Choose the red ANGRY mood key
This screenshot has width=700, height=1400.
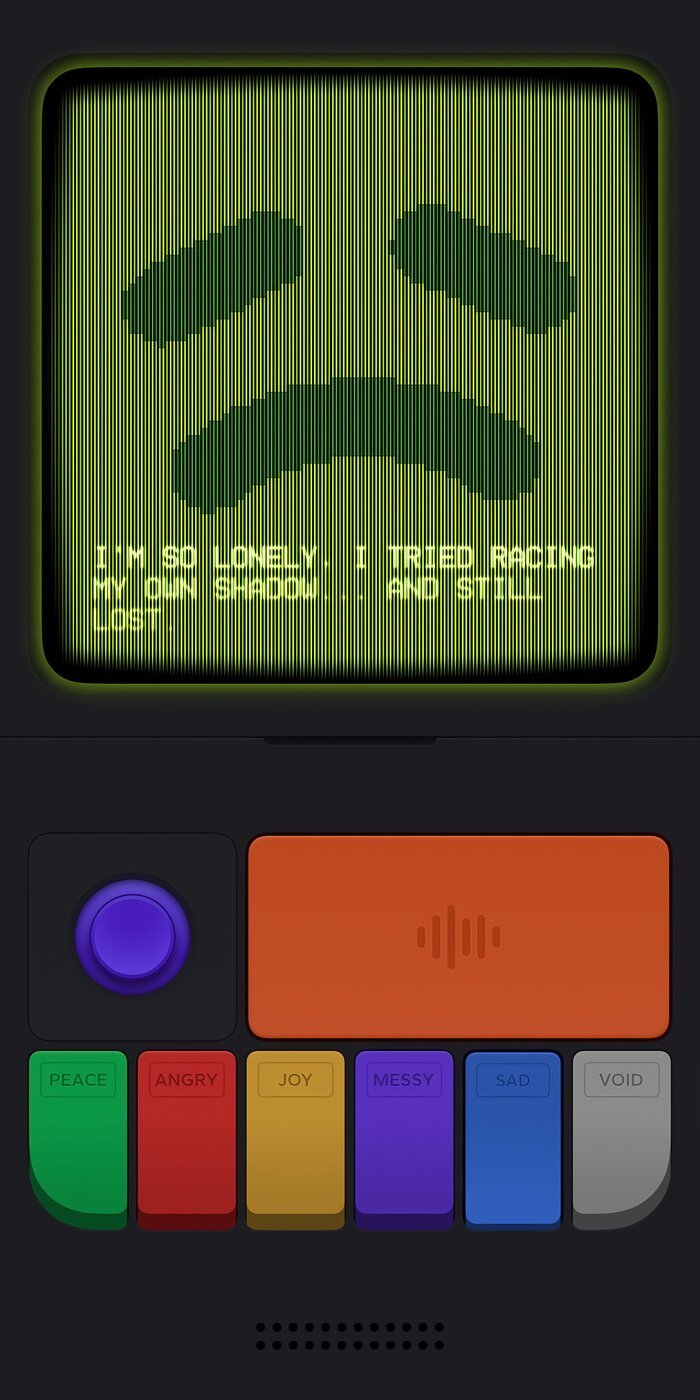186,1135
